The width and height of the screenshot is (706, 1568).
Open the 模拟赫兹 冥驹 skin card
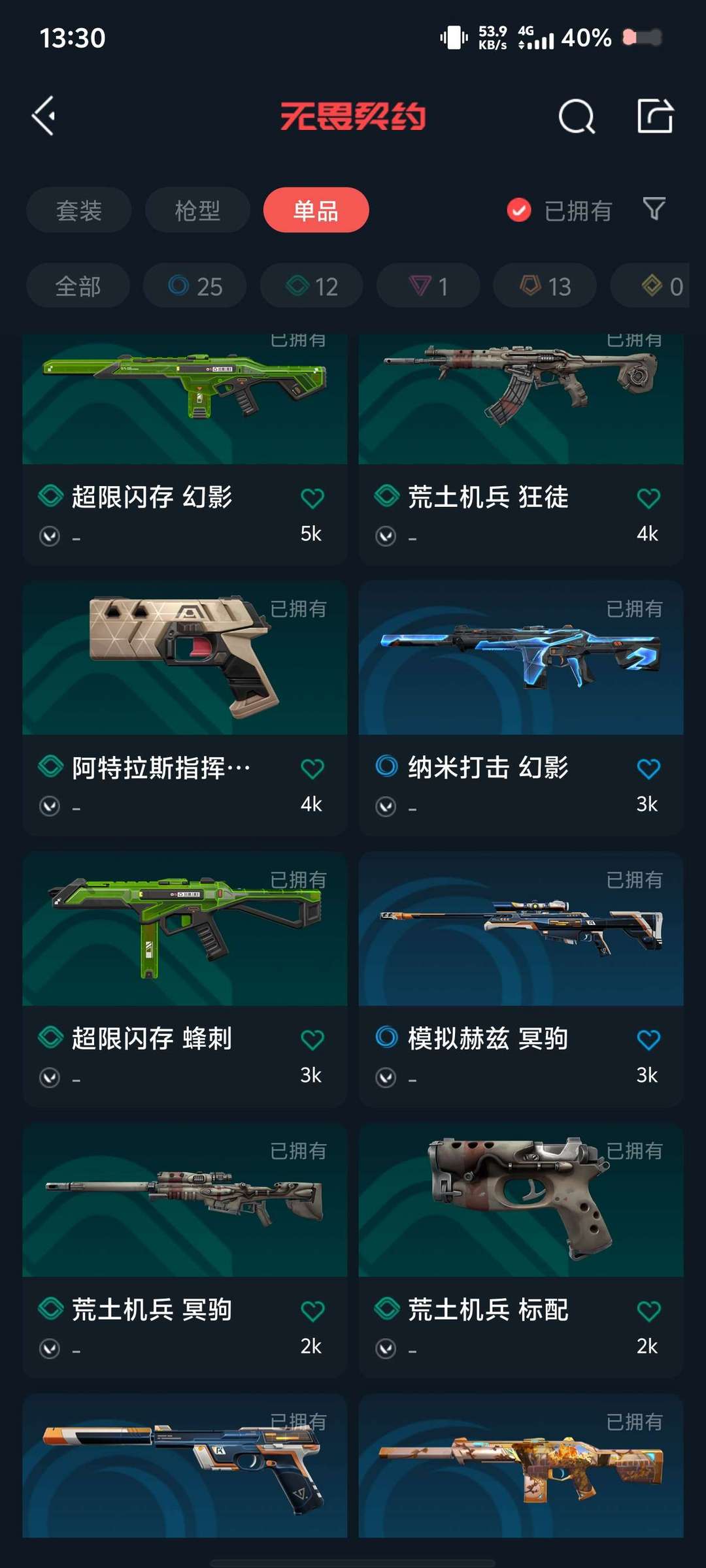pos(521,979)
